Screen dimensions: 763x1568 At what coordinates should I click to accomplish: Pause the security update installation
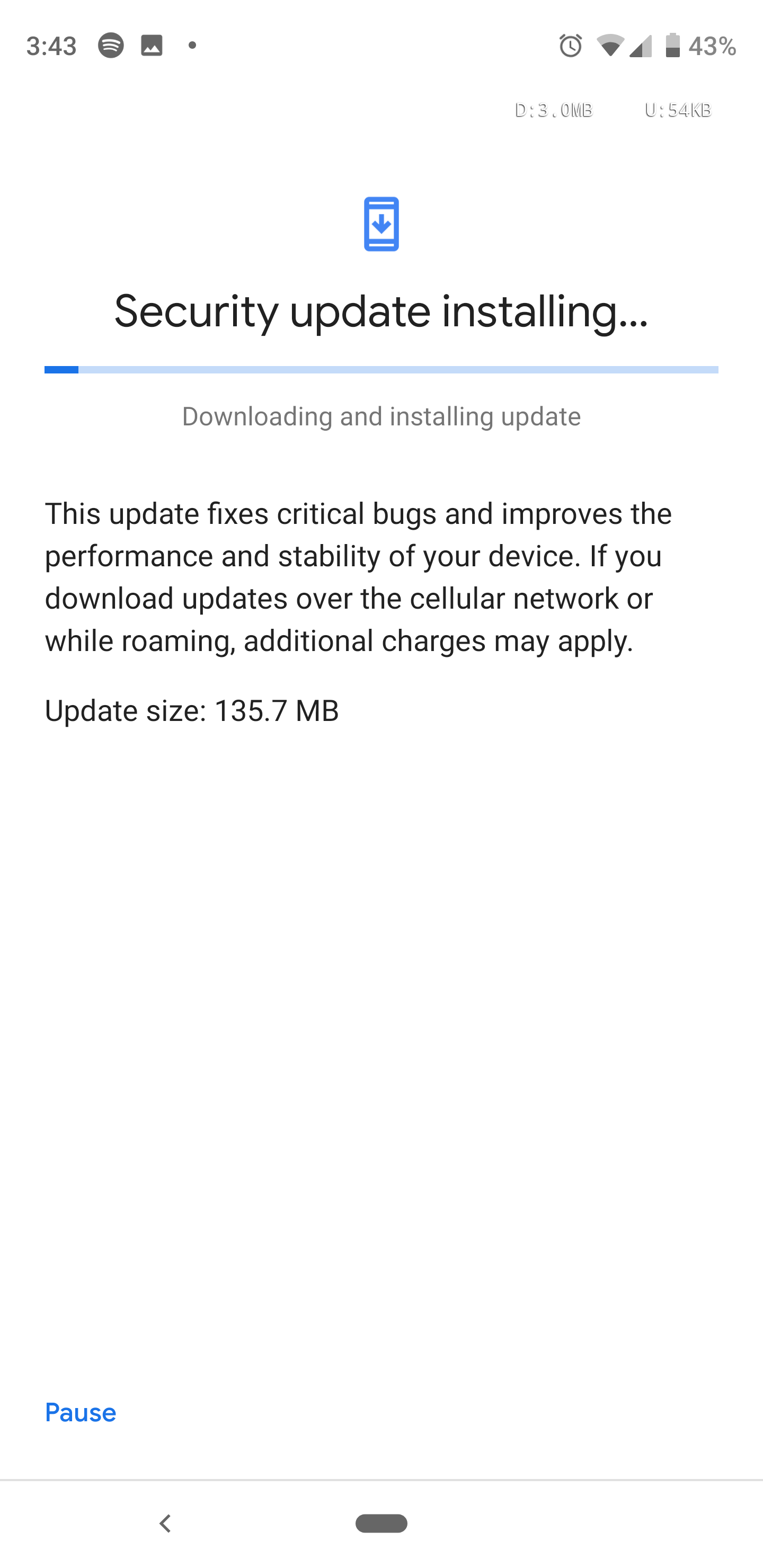point(81,1412)
